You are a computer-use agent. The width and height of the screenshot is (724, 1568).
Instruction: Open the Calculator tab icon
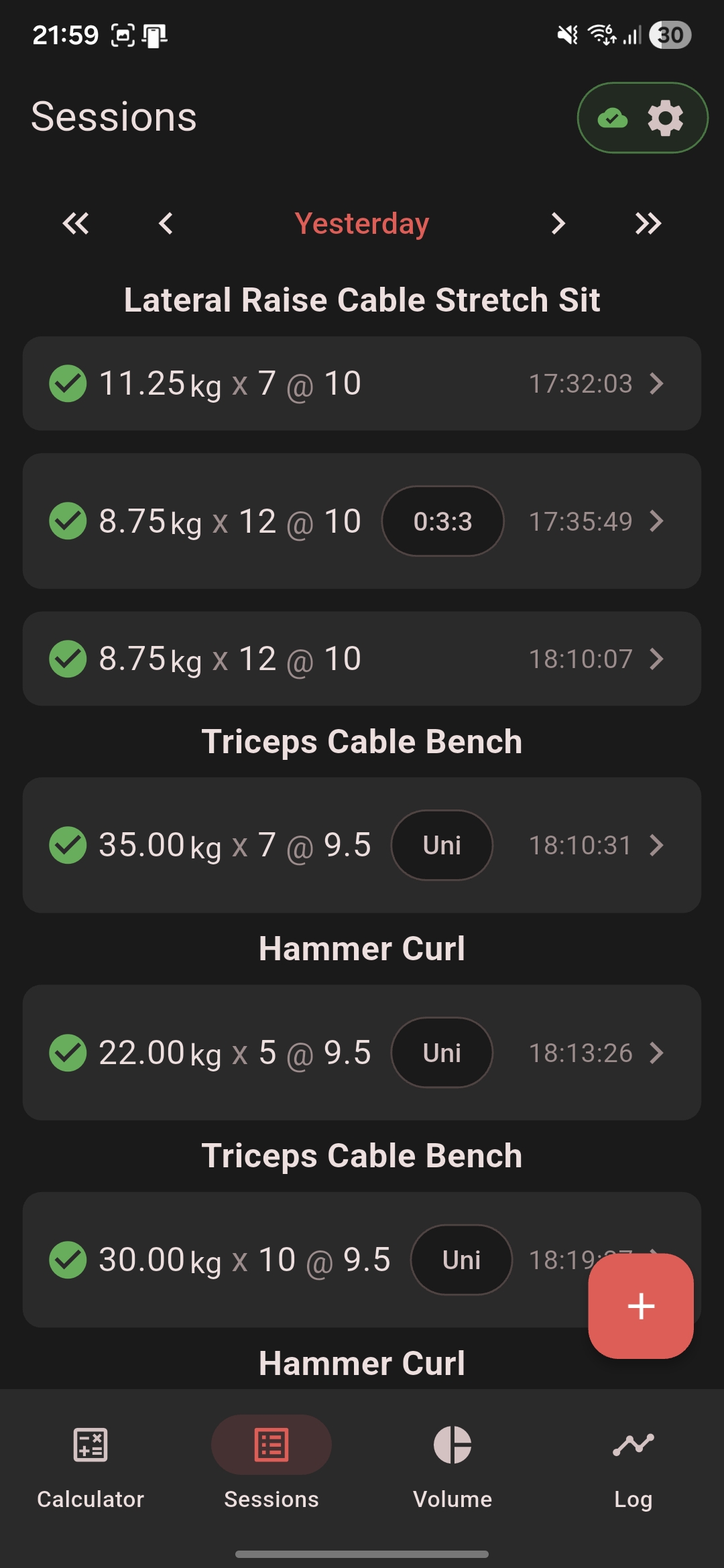[89, 1445]
